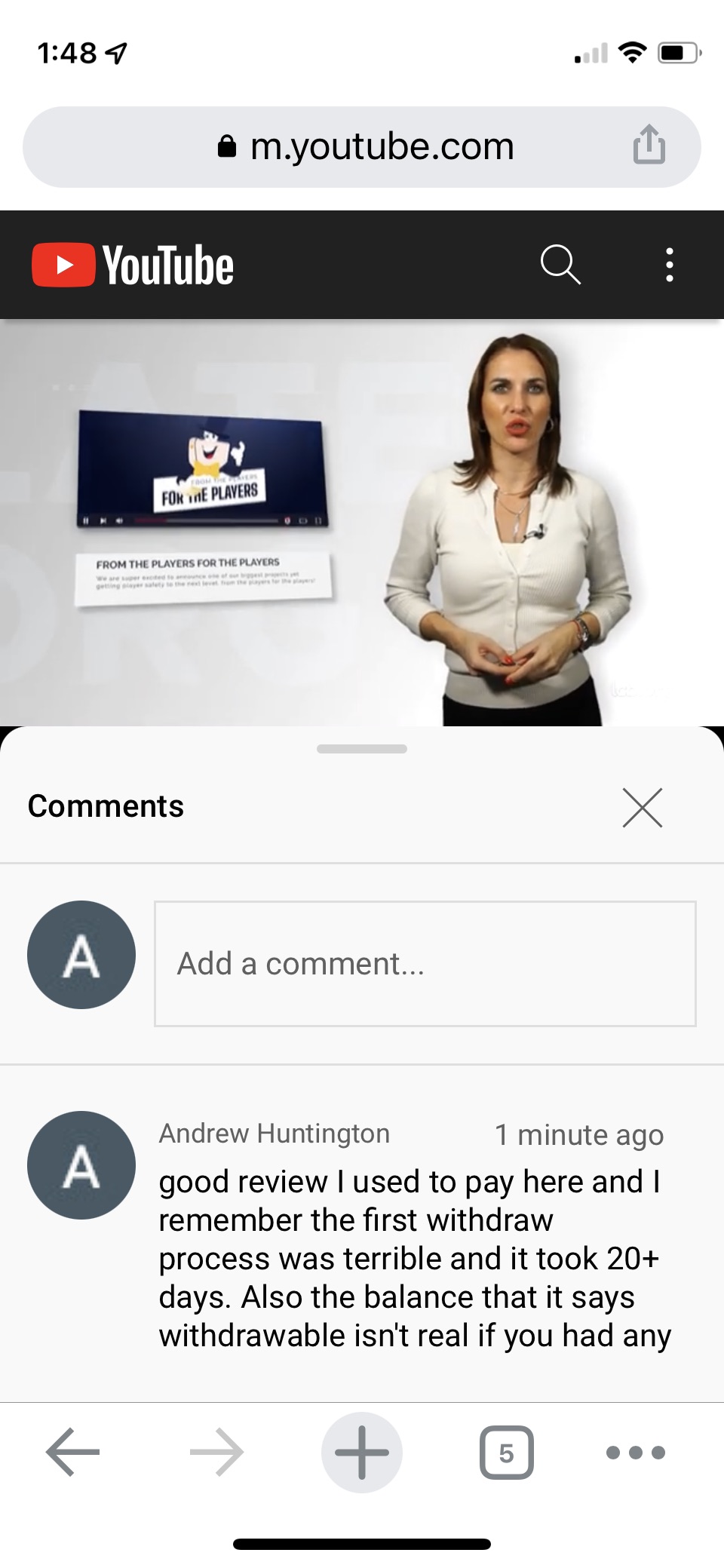Image resolution: width=724 pixels, height=1568 pixels.
Task: Open a new browser tab
Action: click(362, 1451)
